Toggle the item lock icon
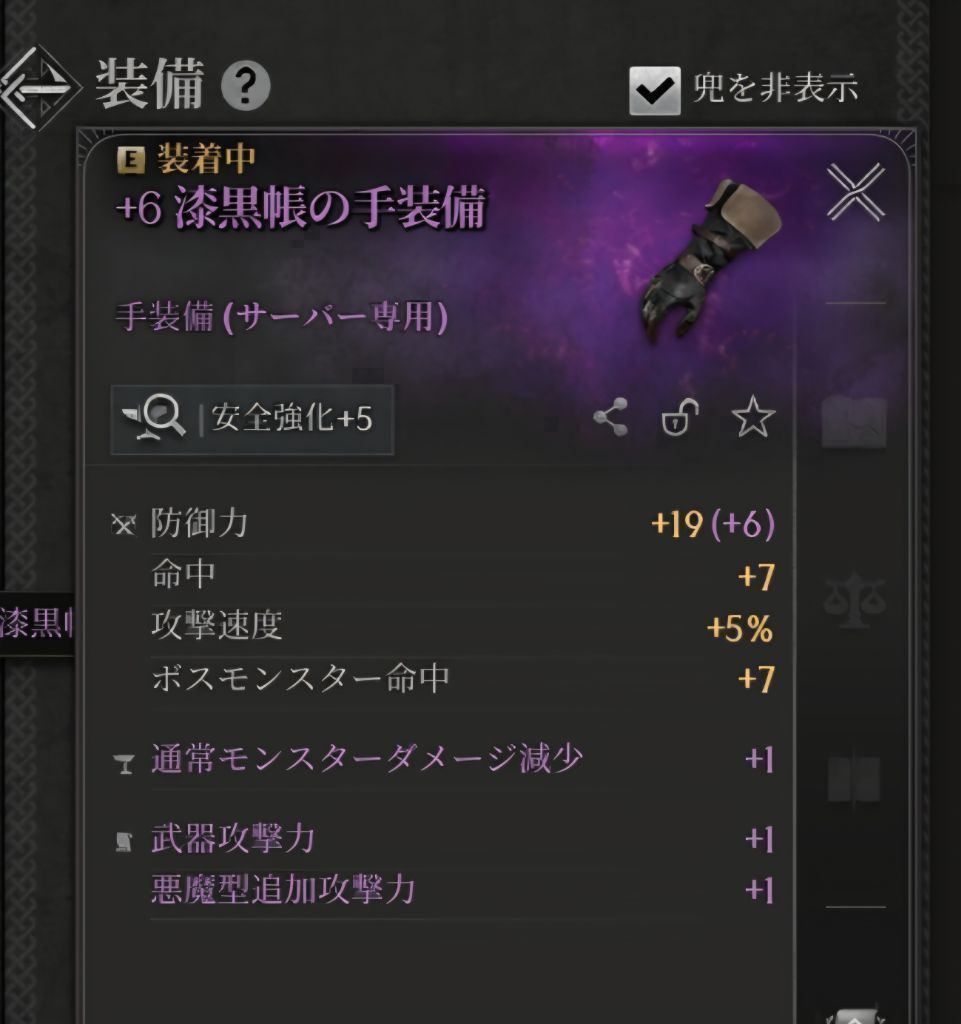This screenshot has height=1024, width=961. click(681, 418)
